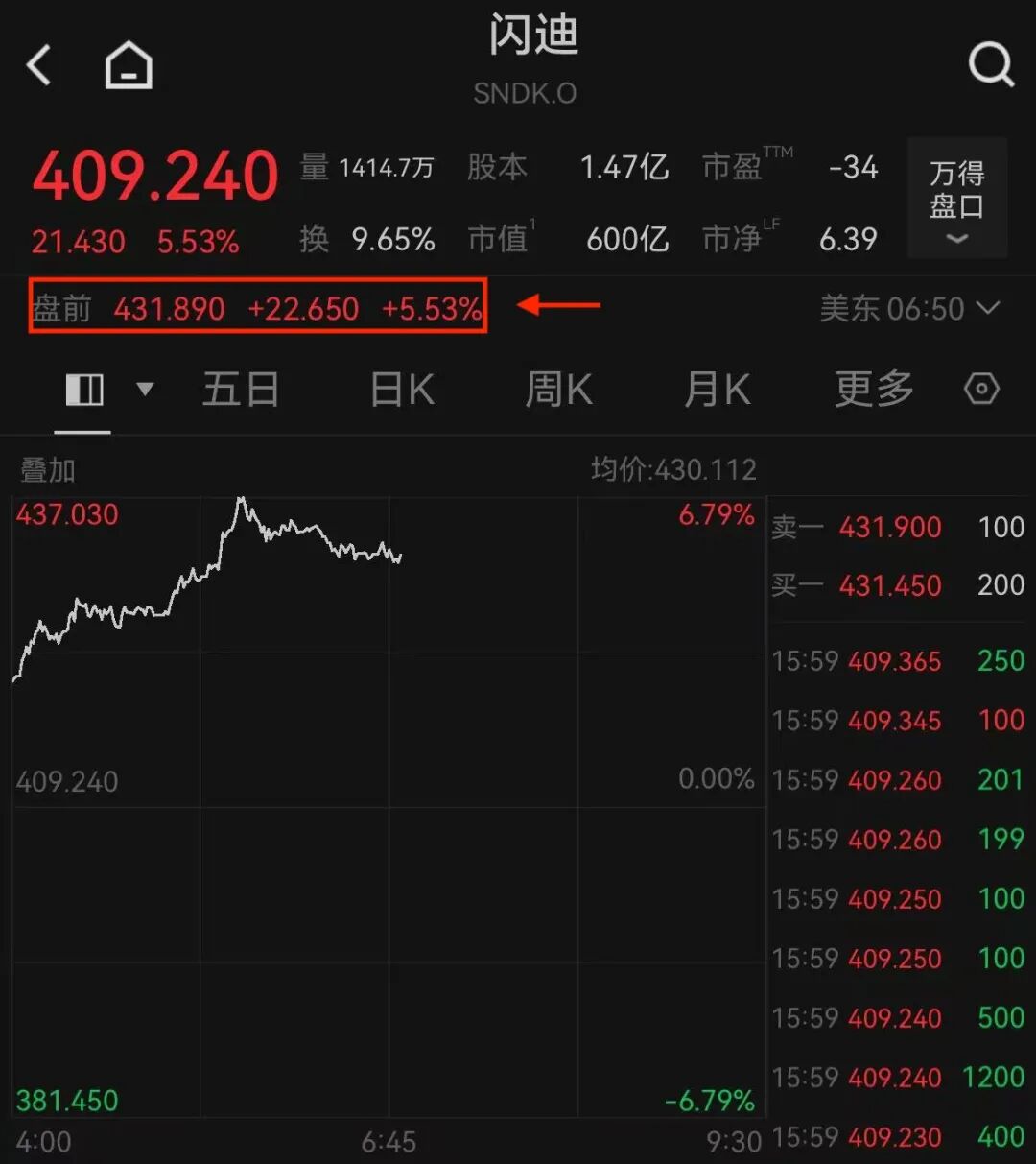Viewport: 1036px width, 1164px height.
Task: Open chart settings hexagon icon
Action: (x=981, y=390)
